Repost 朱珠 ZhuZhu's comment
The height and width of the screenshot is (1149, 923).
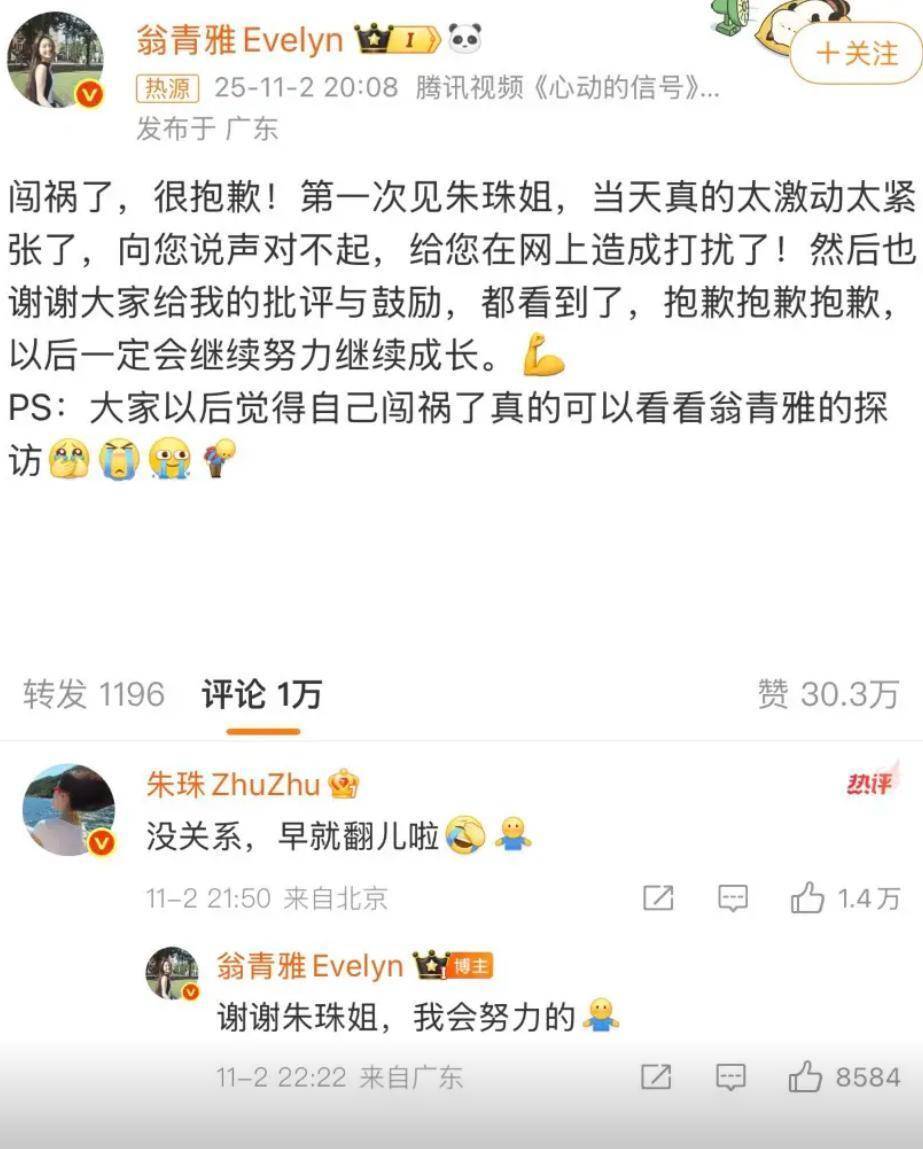click(x=657, y=898)
